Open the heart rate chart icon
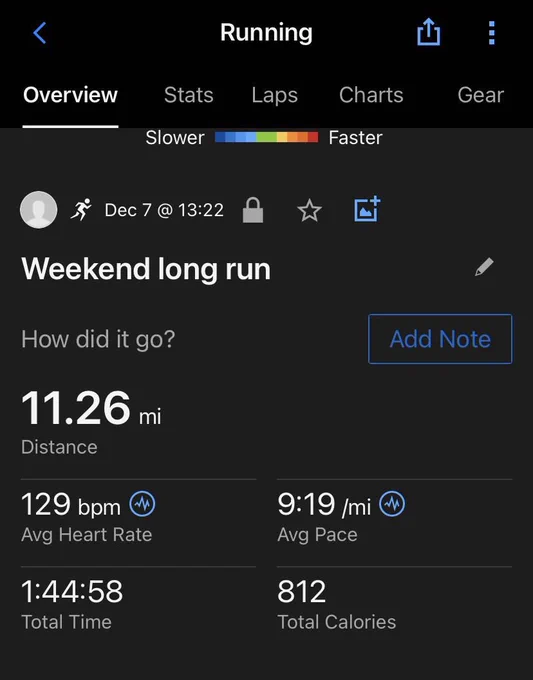This screenshot has height=680, width=533. [142, 504]
